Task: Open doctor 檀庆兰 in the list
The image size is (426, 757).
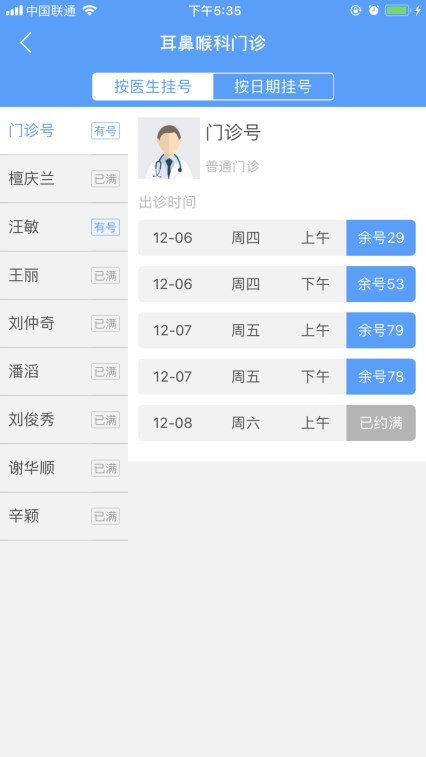Action: (x=64, y=179)
